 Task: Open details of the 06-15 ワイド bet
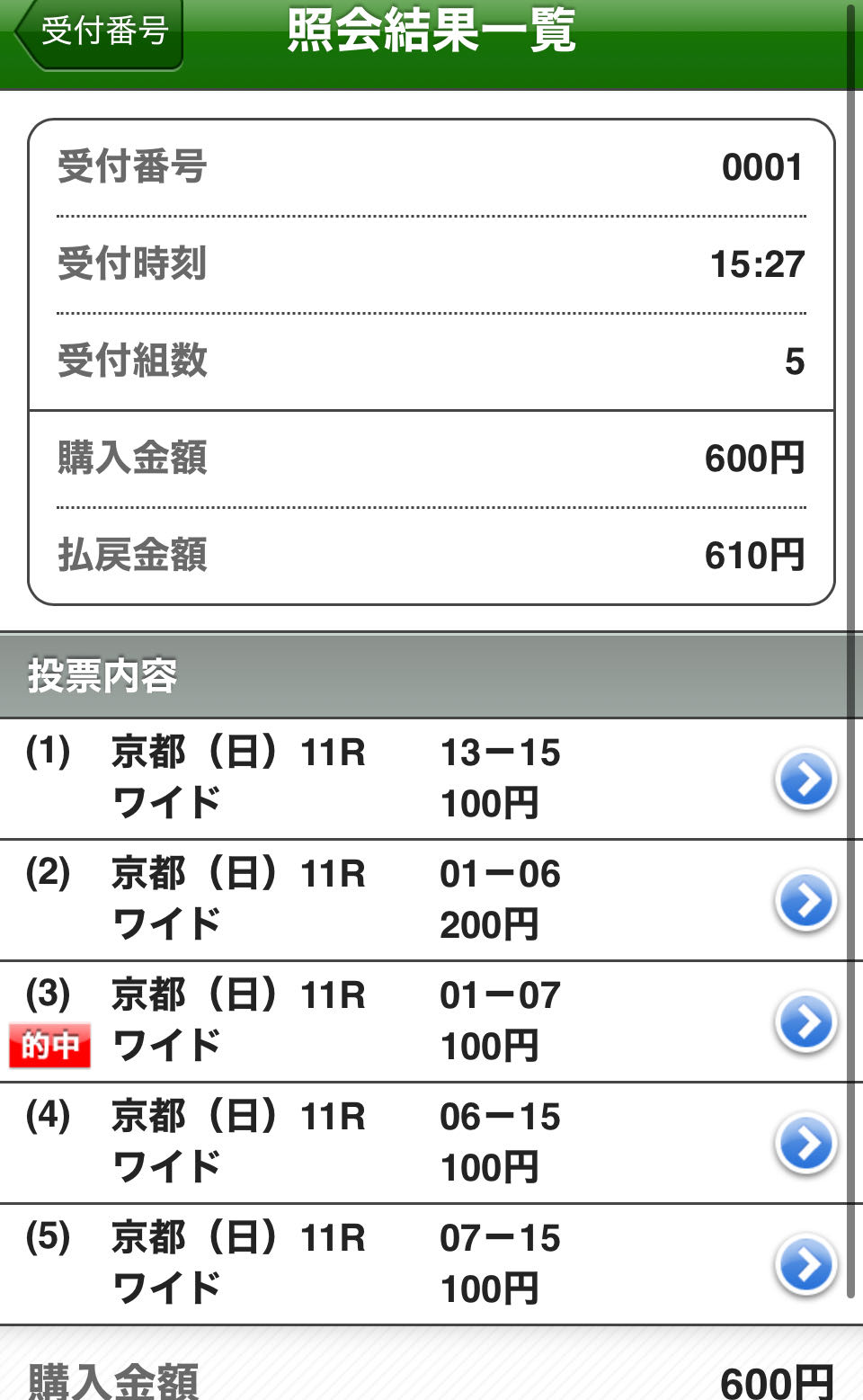pyautogui.click(x=805, y=1144)
